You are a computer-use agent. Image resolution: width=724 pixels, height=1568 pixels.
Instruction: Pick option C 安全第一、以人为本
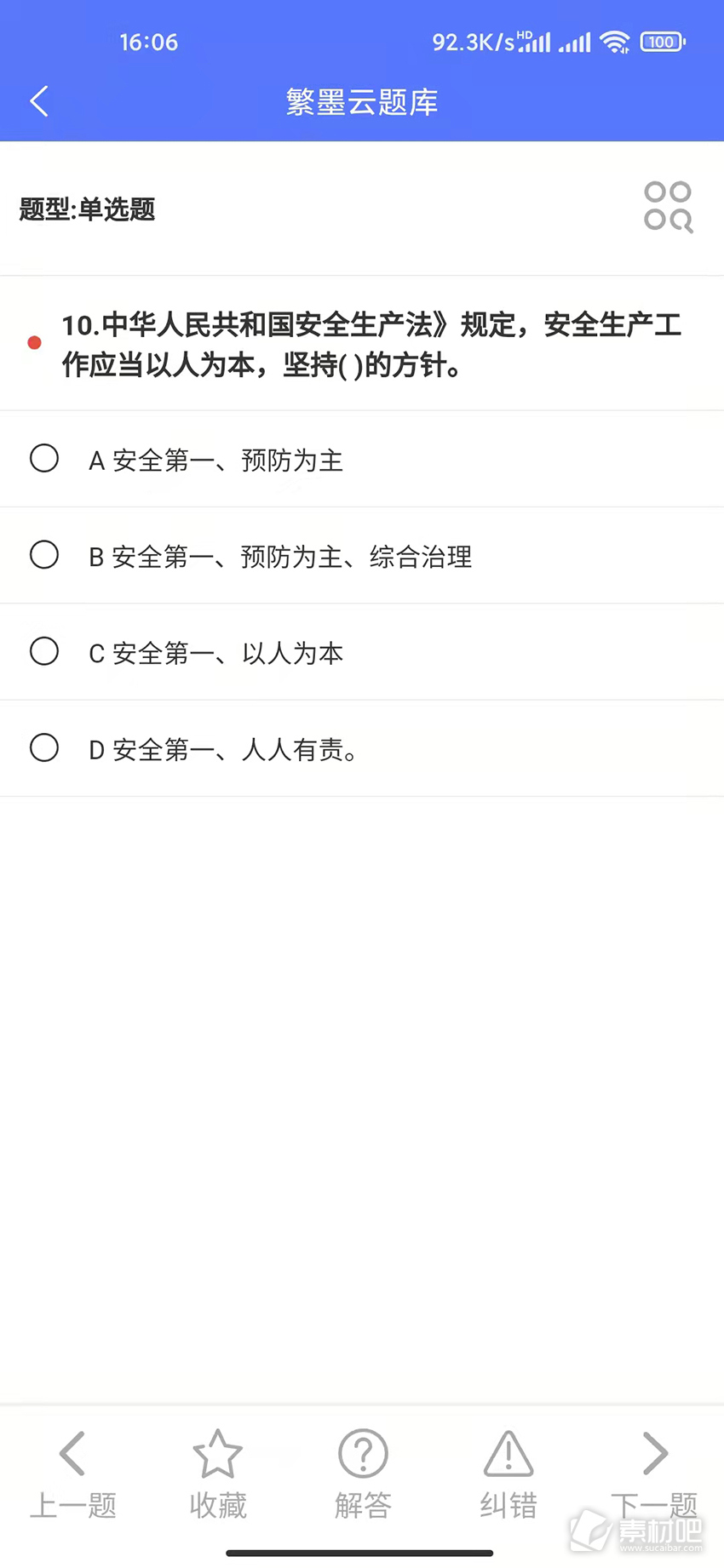[362, 652]
